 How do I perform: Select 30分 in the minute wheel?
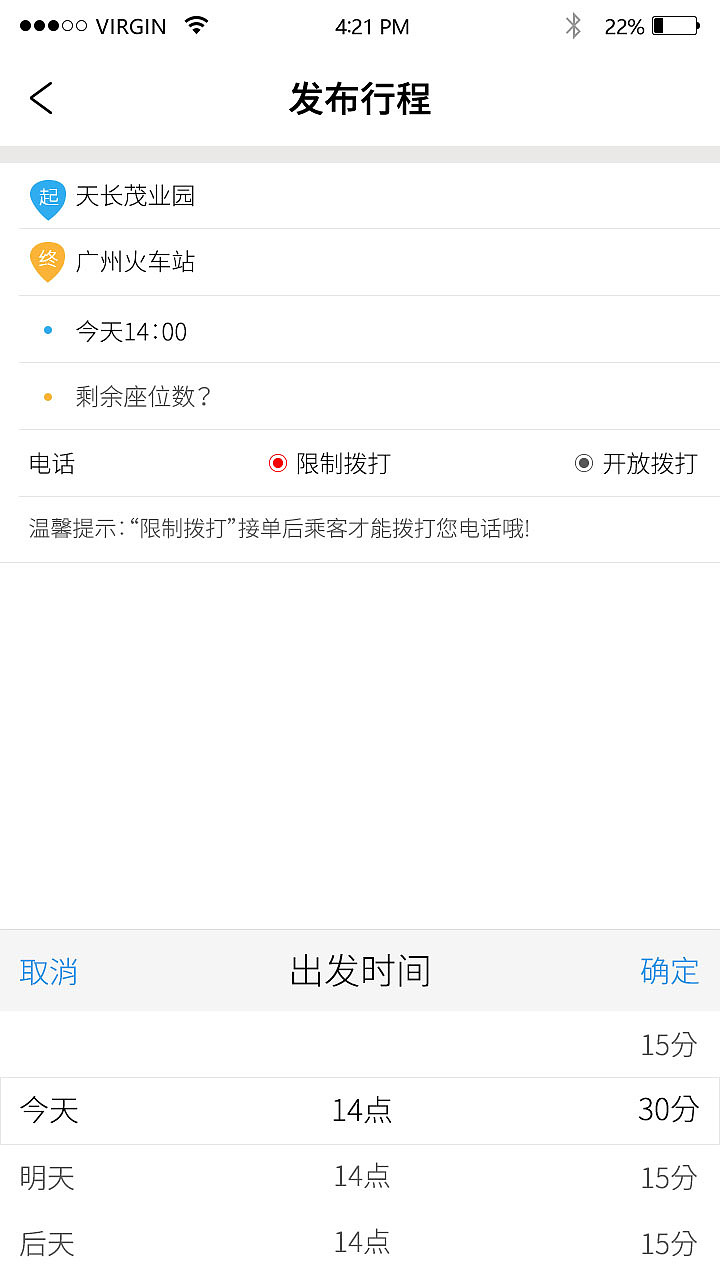667,1110
